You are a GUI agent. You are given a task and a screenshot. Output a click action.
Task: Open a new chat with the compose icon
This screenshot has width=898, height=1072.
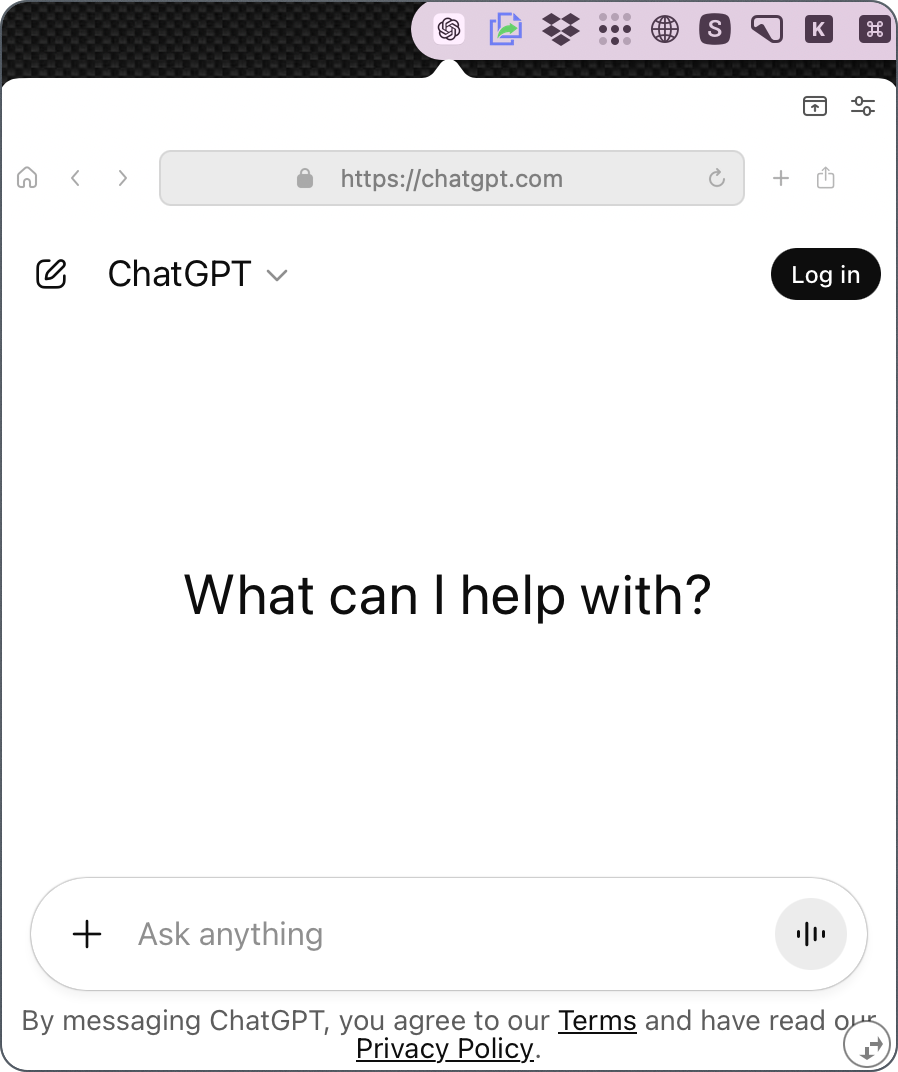(51, 273)
